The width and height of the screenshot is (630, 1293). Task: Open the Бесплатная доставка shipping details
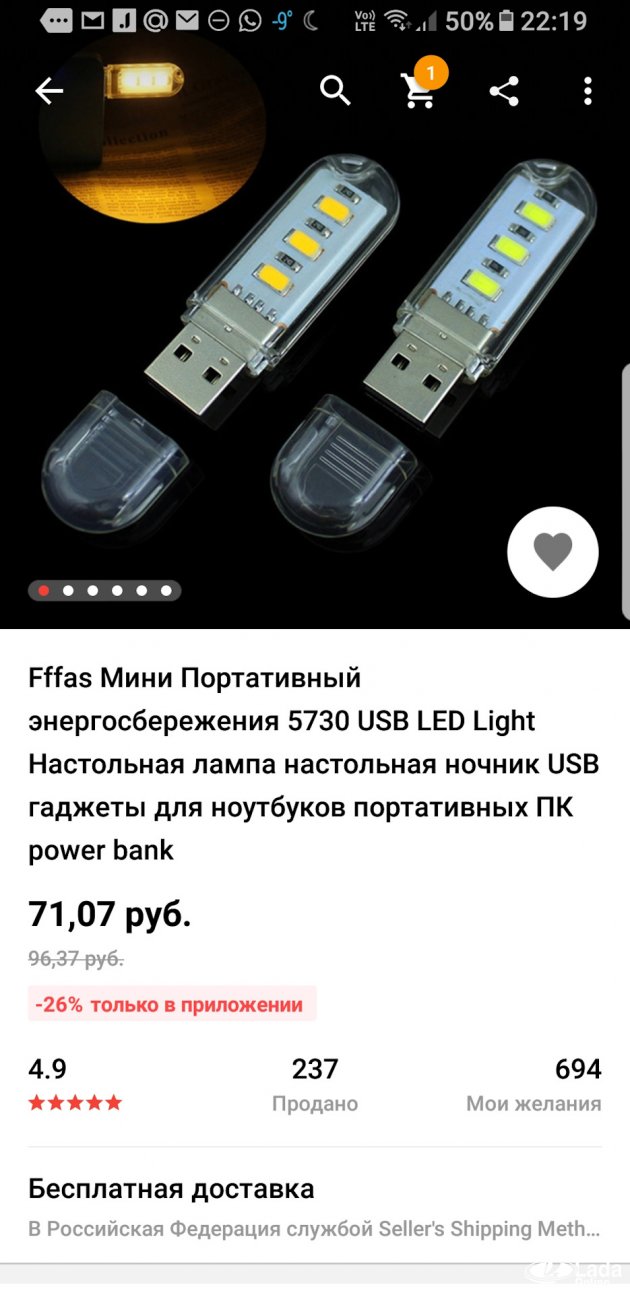coord(315,1207)
